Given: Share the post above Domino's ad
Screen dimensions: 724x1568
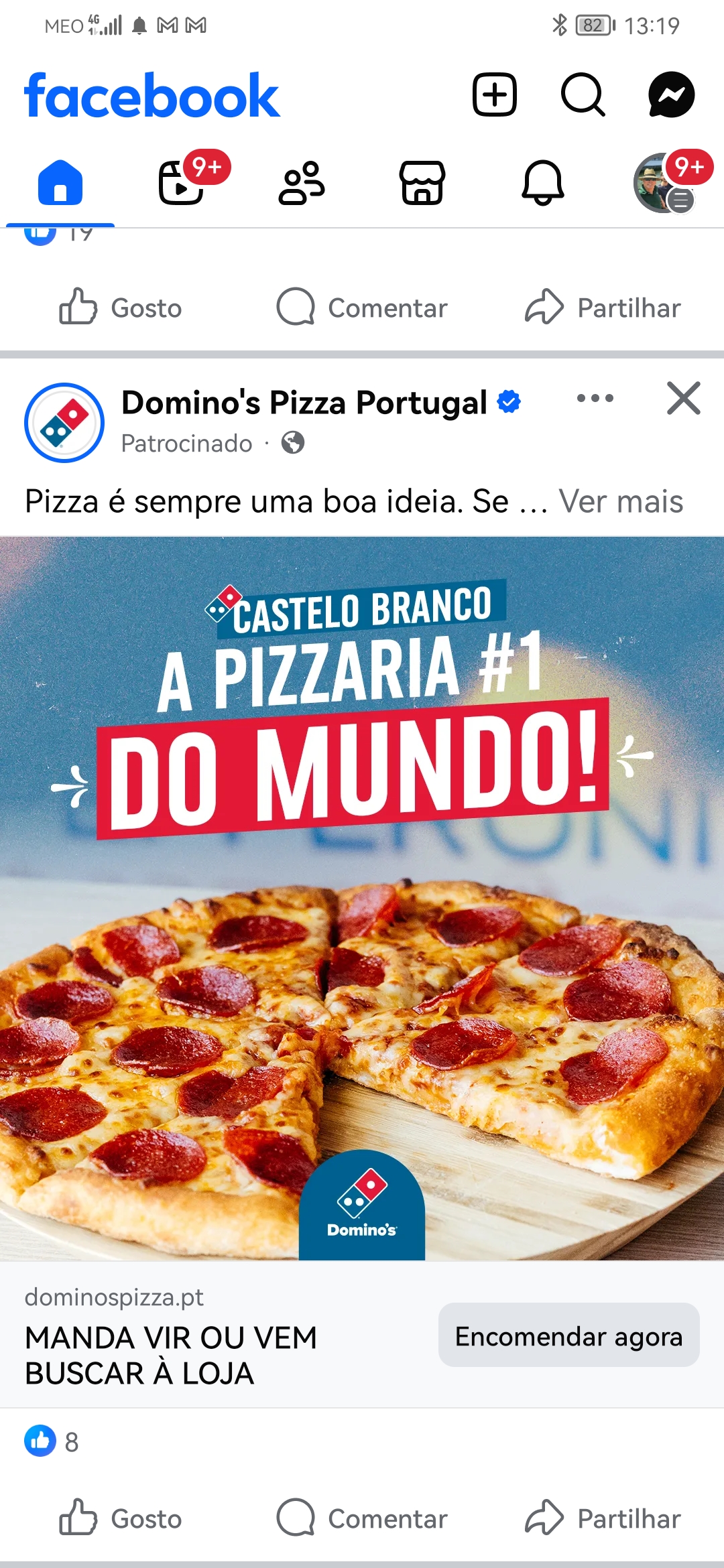Looking at the screenshot, I should (x=603, y=308).
